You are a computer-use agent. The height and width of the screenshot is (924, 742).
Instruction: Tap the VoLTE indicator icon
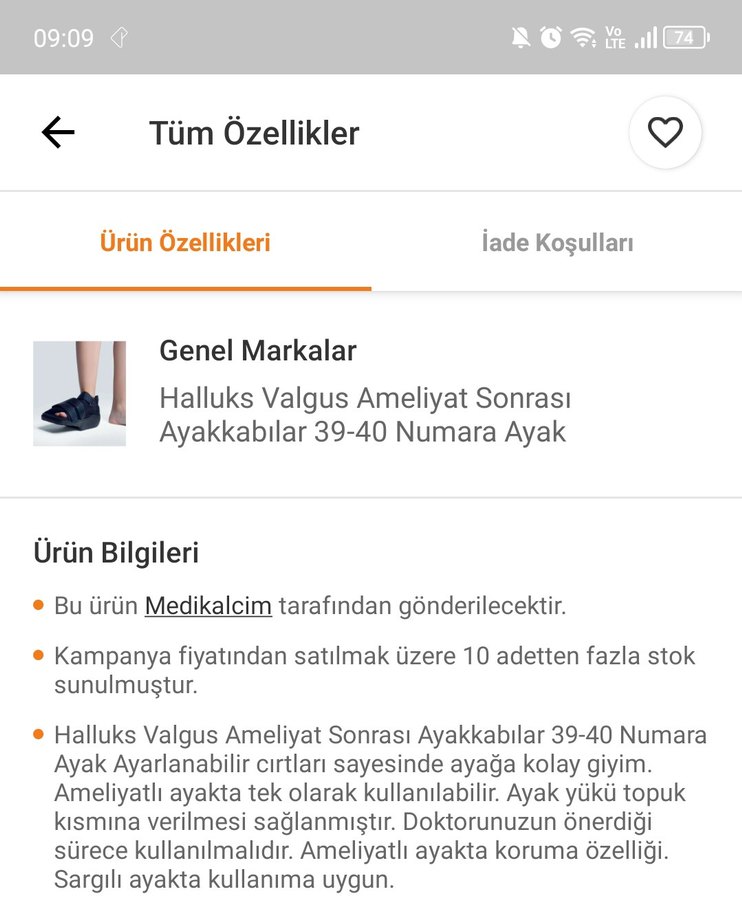[x=614, y=36]
